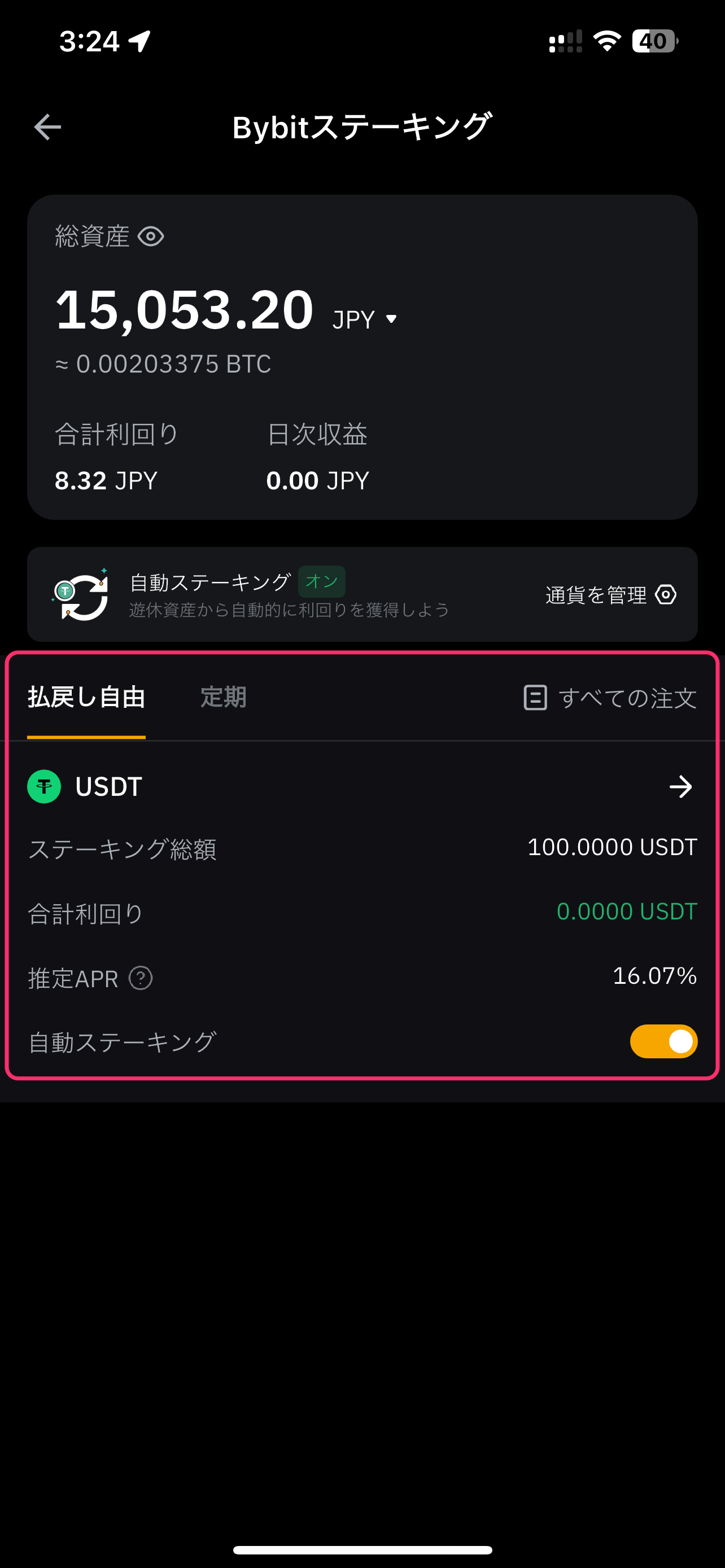Open 通貨を管理 settings
This screenshot has height=1568, width=725.
coord(611,595)
